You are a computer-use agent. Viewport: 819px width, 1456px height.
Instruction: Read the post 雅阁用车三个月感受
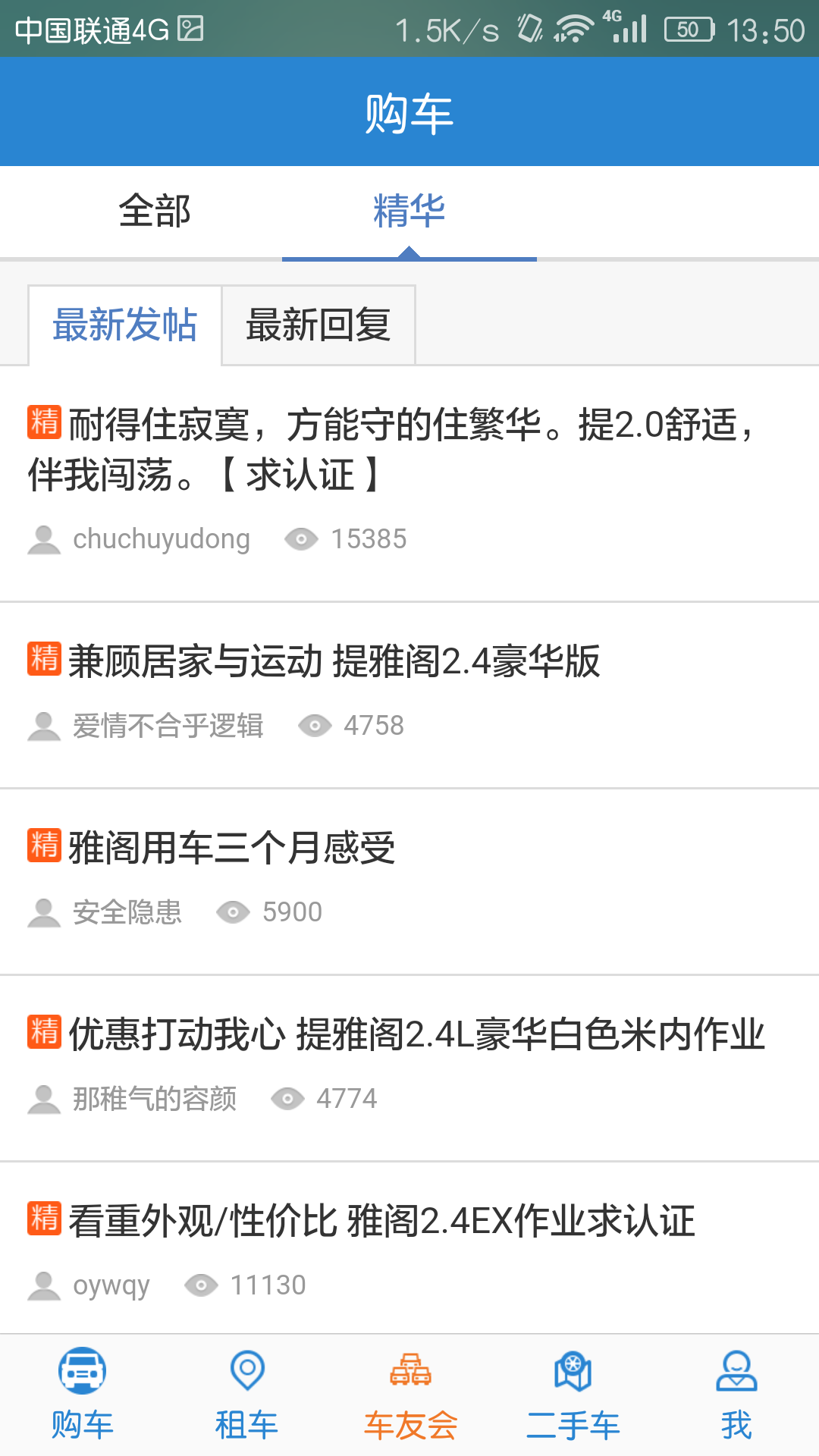coord(231,848)
